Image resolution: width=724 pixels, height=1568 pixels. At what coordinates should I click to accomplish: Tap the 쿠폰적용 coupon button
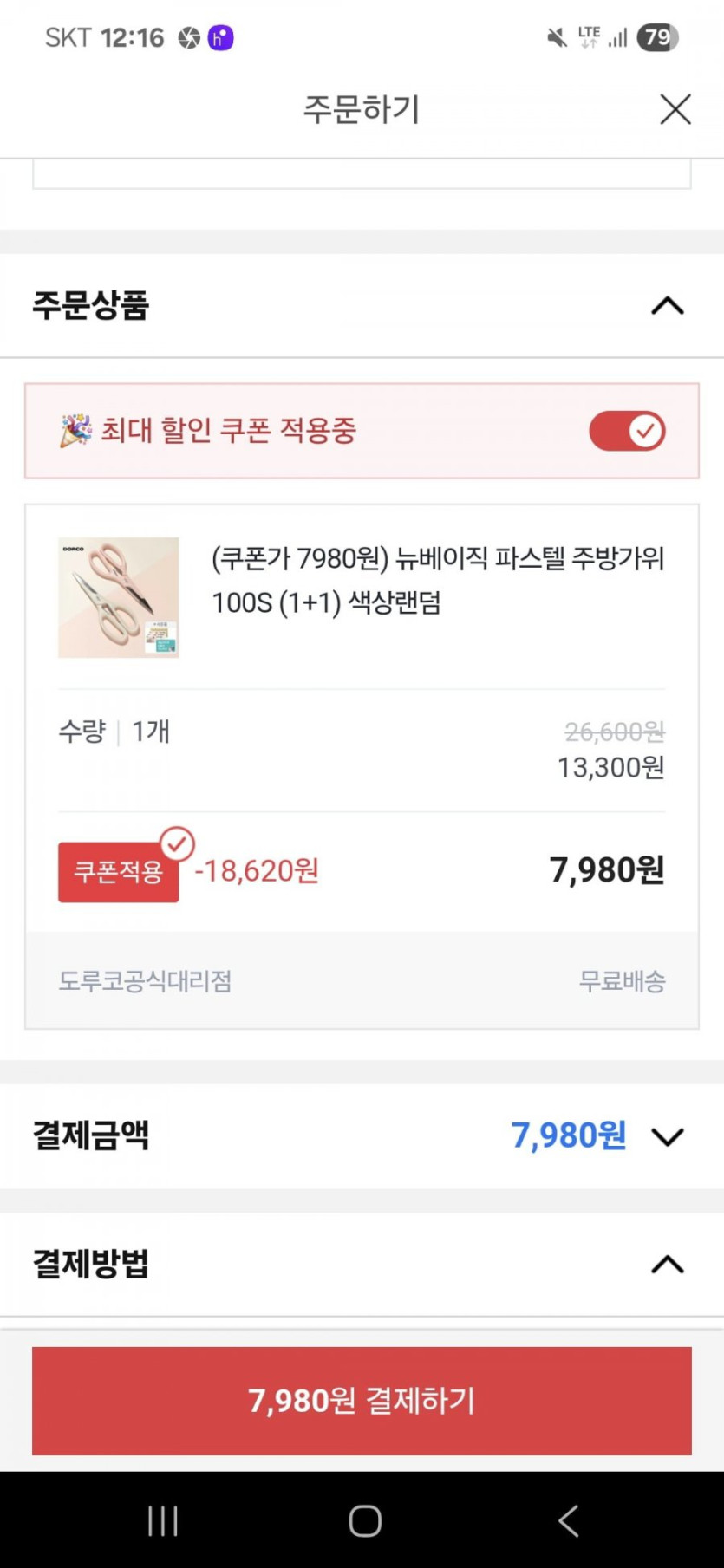(119, 871)
